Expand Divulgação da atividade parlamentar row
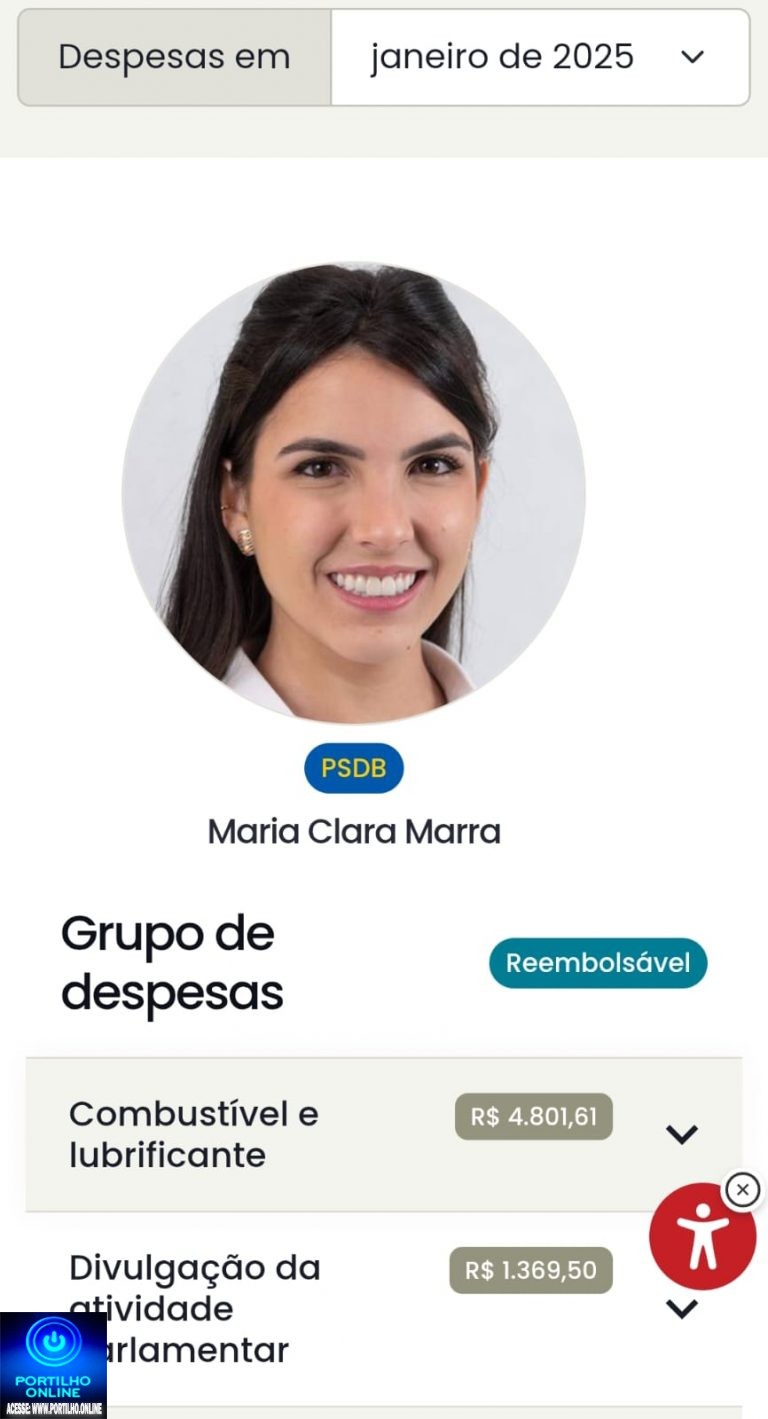The width and height of the screenshot is (768, 1419). 681,1308
